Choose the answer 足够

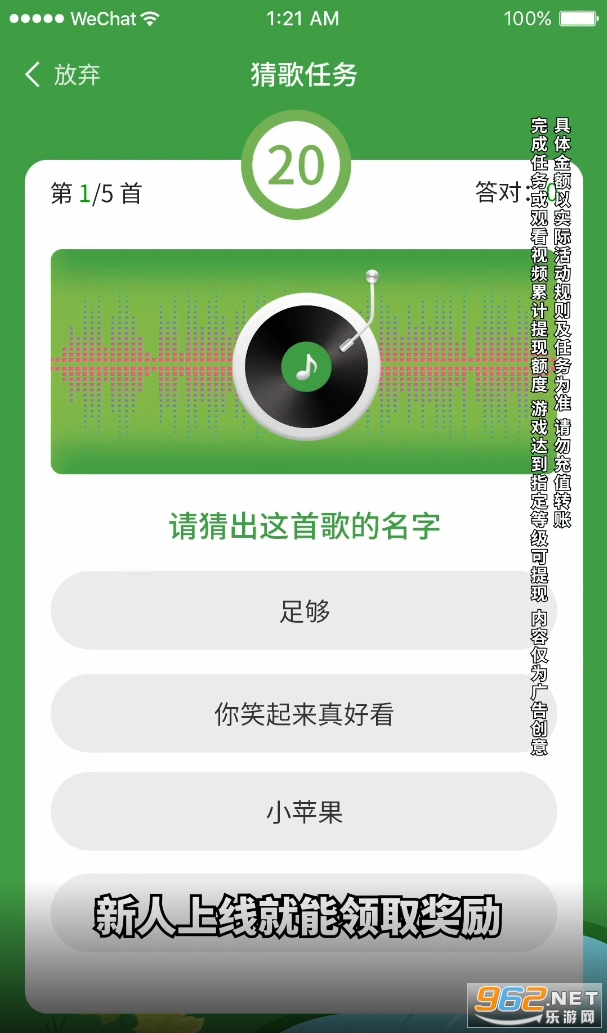(304, 611)
